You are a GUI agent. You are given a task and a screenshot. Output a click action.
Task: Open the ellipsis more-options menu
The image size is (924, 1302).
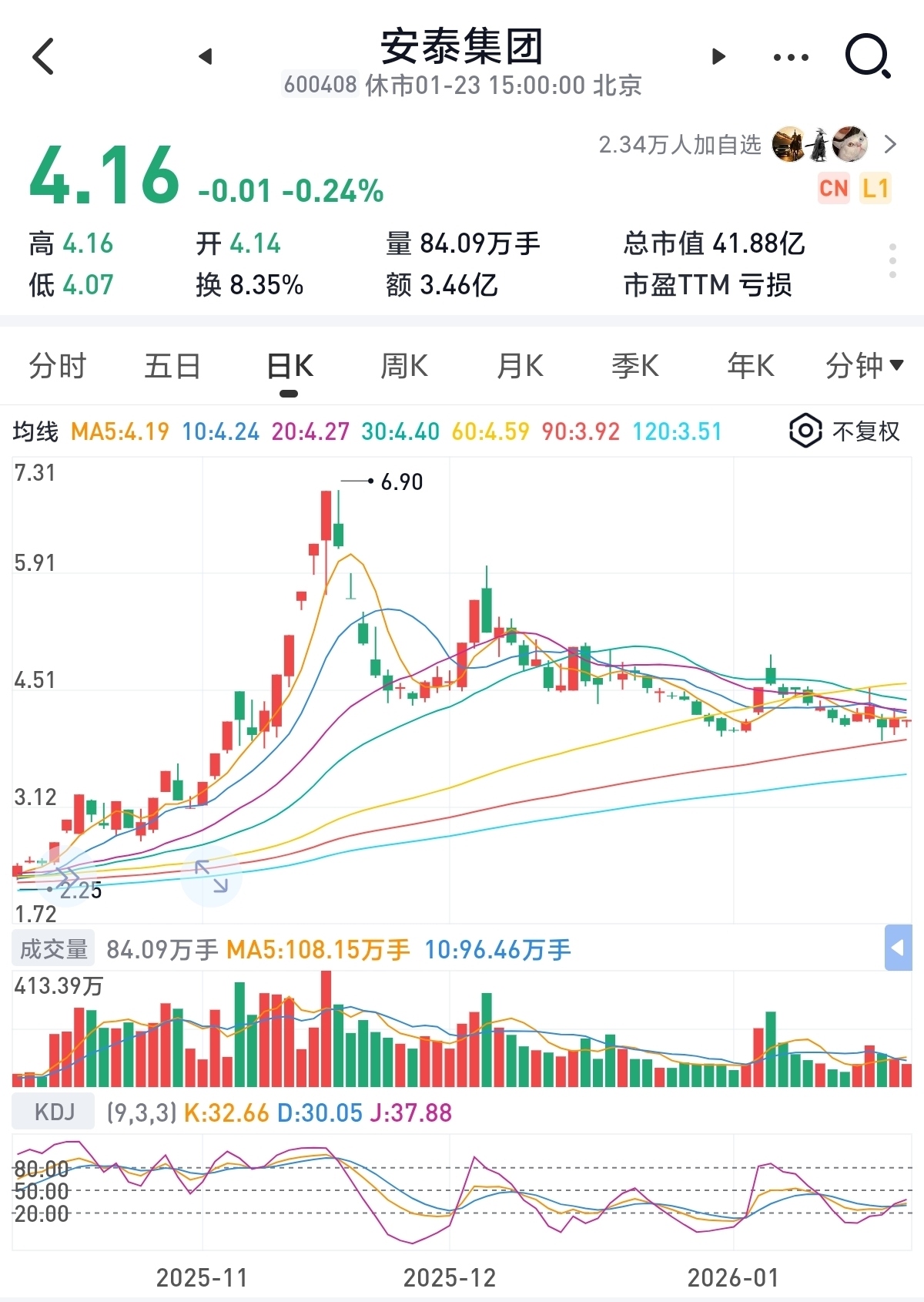(792, 55)
